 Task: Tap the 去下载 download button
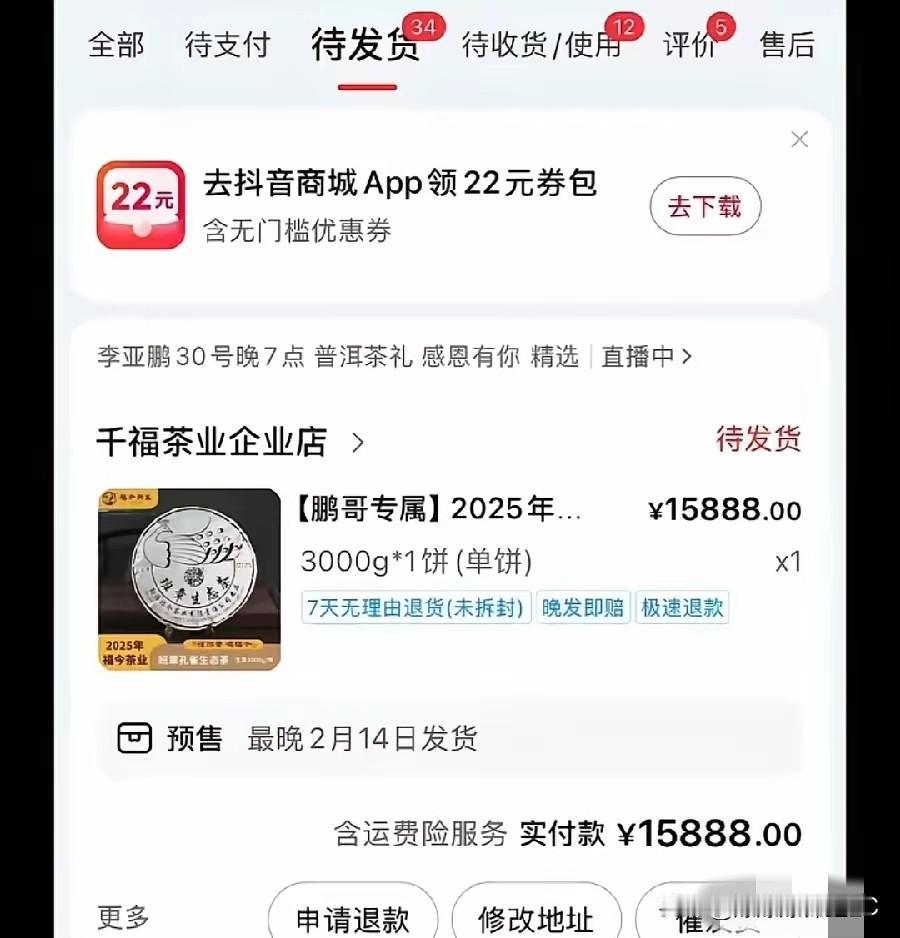pyautogui.click(x=705, y=206)
